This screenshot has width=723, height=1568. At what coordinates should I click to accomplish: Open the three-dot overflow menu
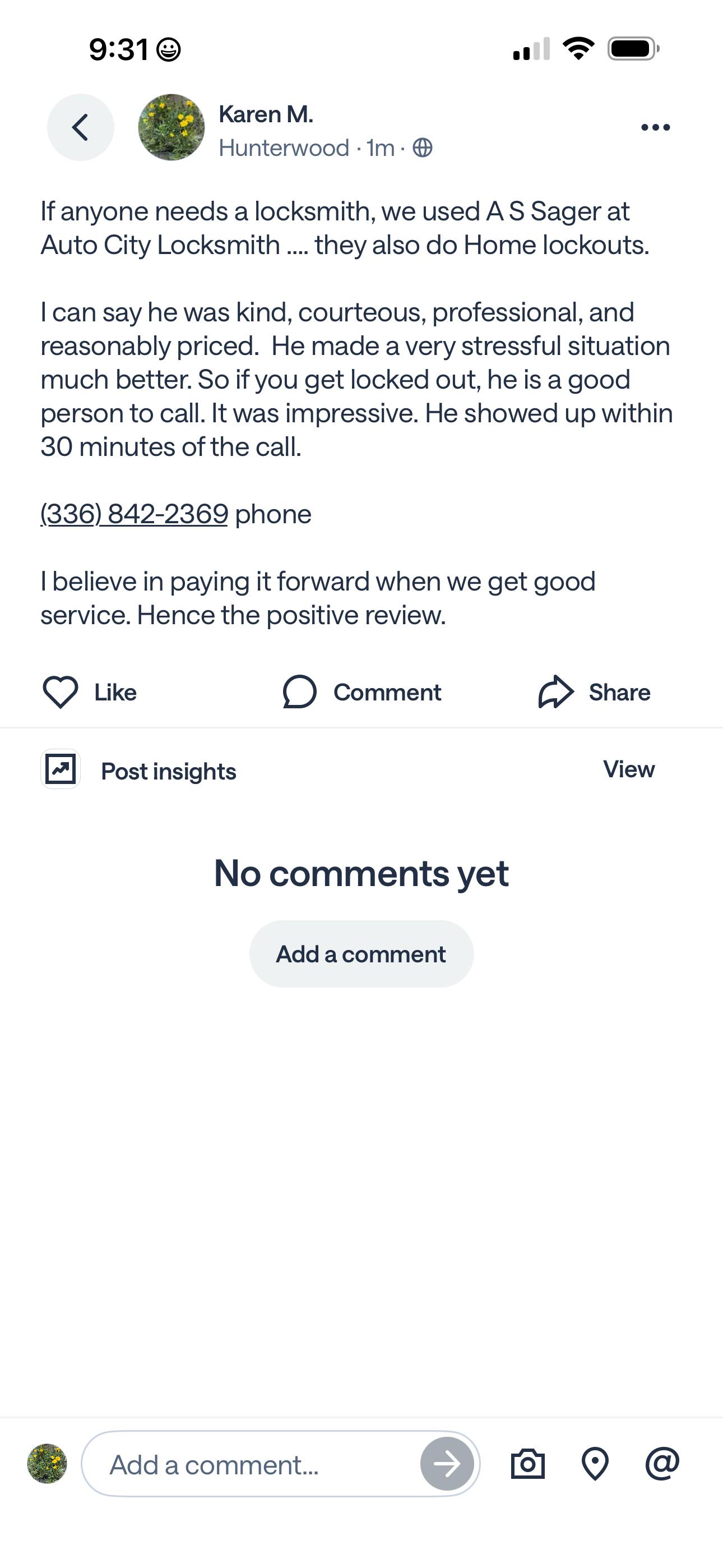[x=655, y=127]
